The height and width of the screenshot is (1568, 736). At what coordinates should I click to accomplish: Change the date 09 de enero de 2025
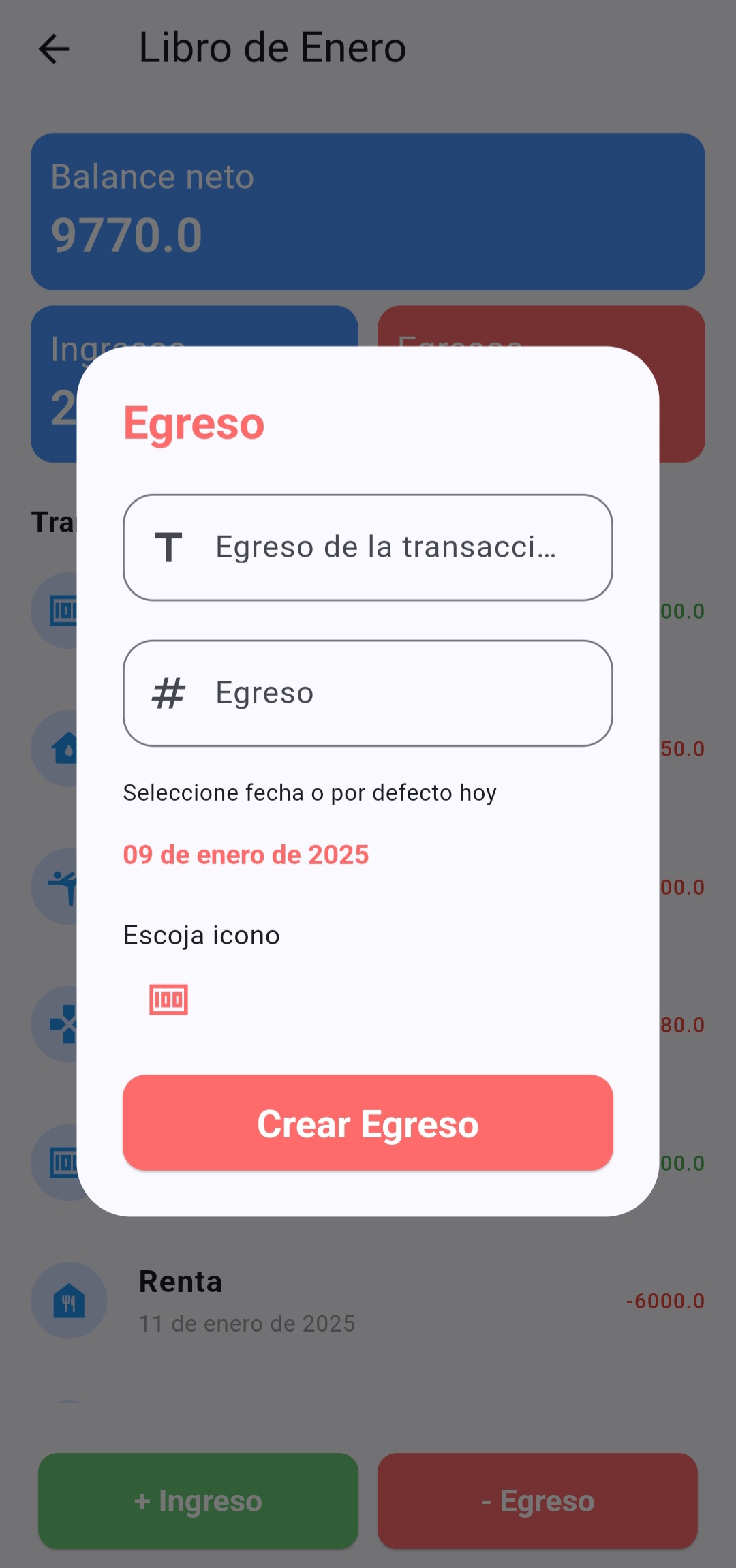click(x=246, y=855)
